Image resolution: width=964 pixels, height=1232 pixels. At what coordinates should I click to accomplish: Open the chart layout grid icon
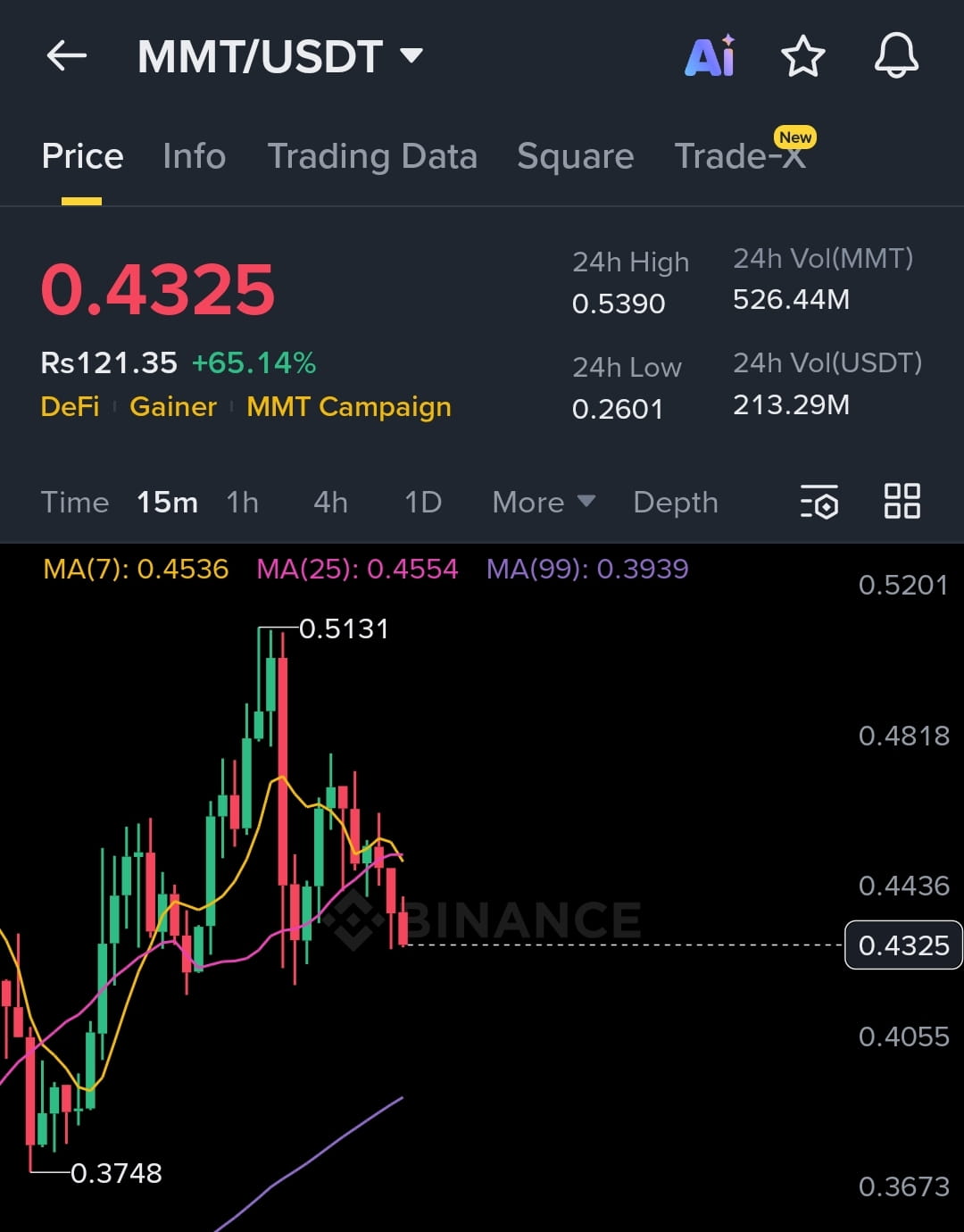point(902,501)
